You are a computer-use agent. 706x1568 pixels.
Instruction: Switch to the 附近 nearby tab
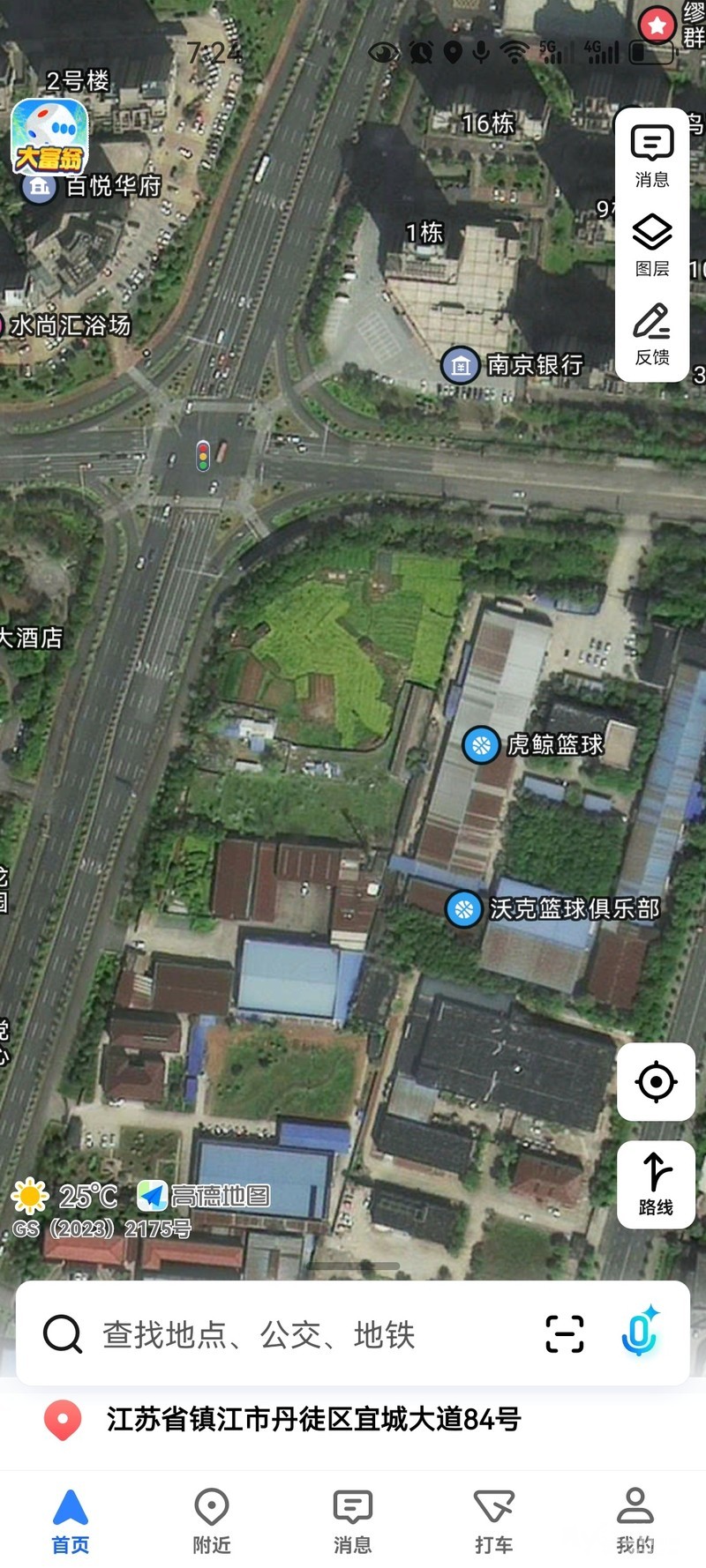[x=212, y=1520]
